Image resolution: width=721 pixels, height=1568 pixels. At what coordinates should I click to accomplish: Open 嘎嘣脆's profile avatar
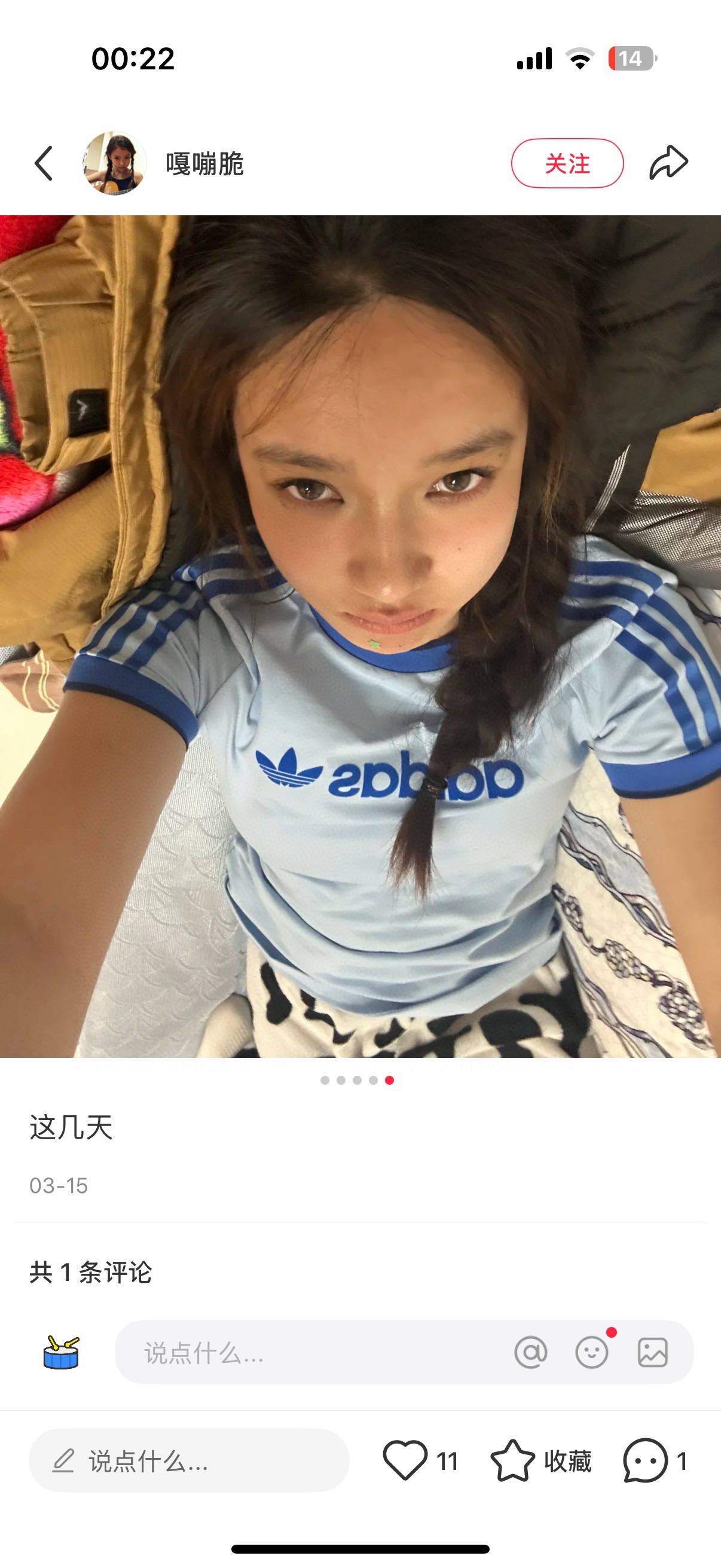[x=114, y=163]
